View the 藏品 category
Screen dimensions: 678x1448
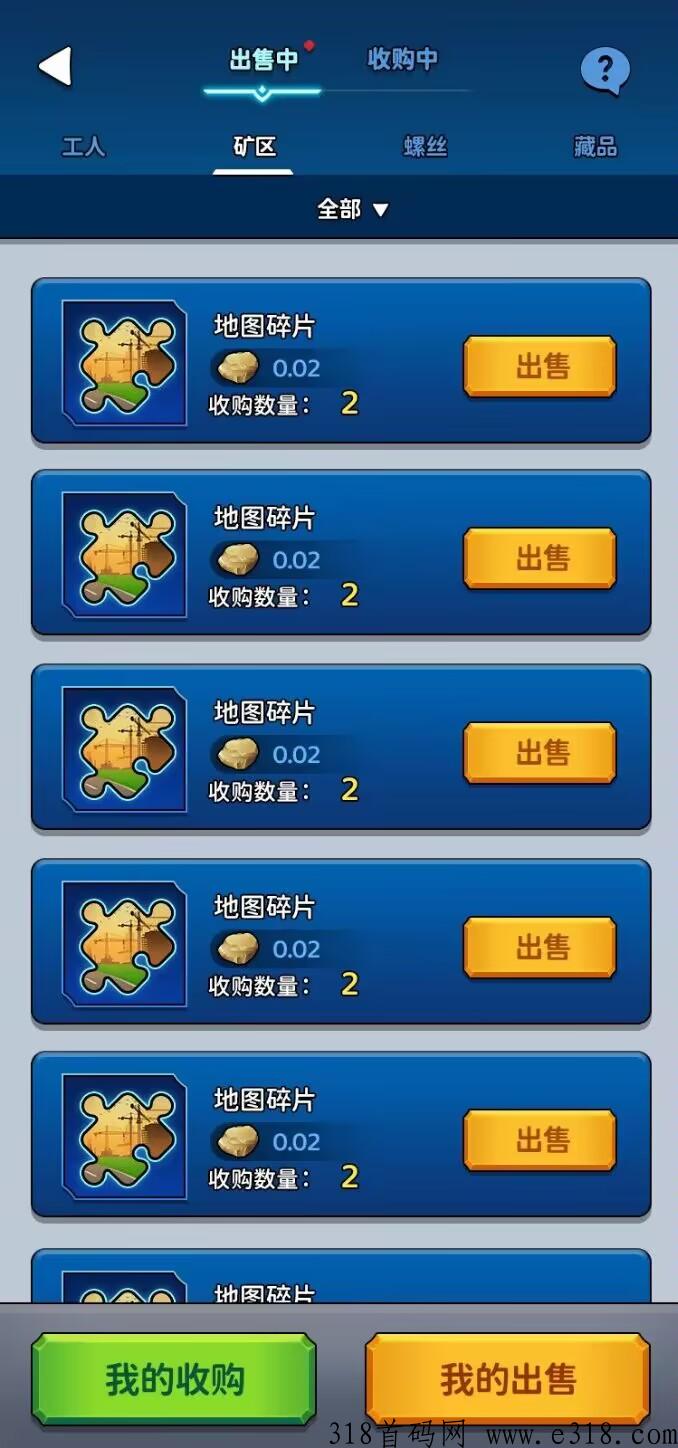(x=595, y=147)
